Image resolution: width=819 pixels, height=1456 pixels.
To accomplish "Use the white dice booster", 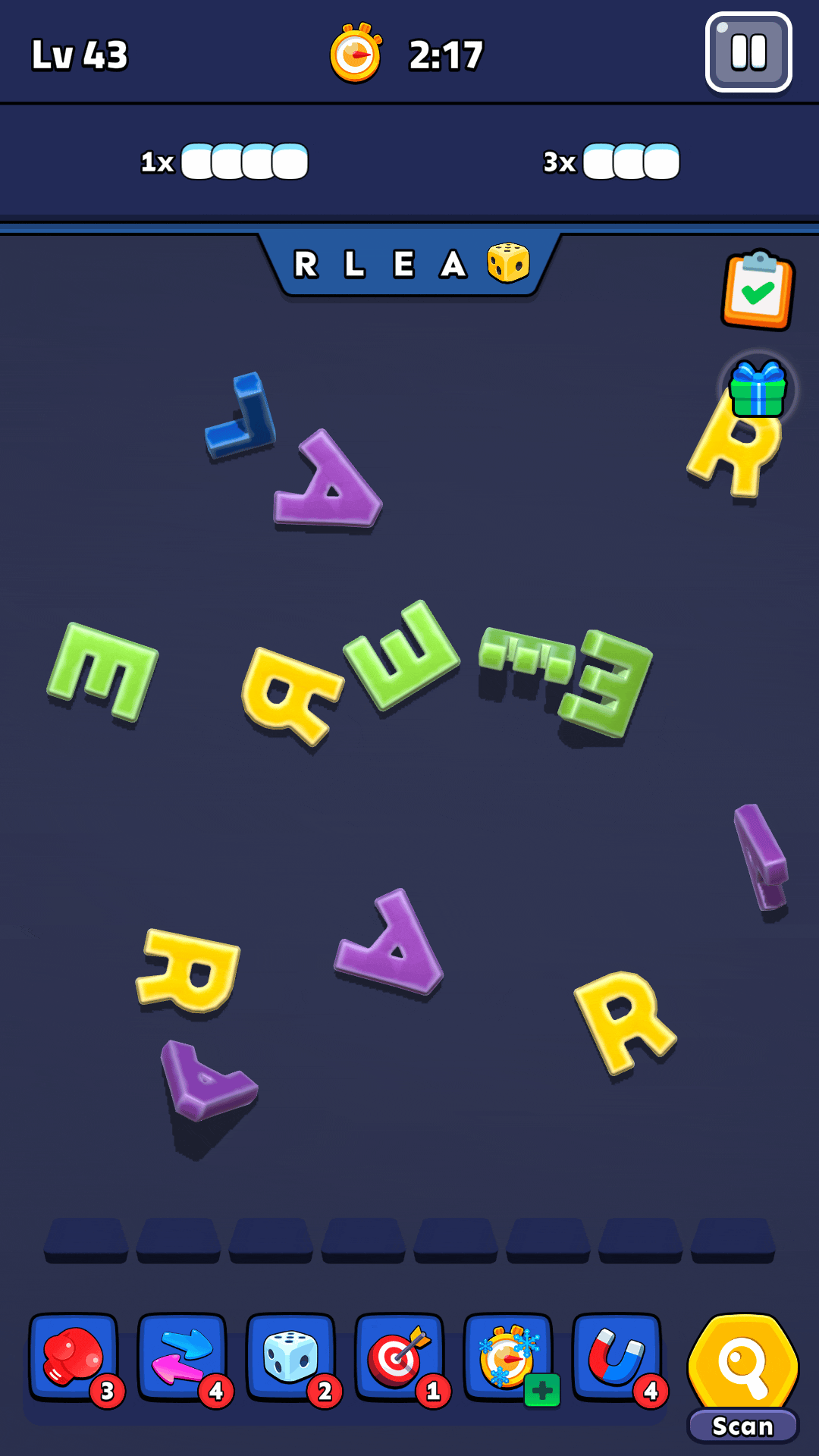I will pos(291,1357).
